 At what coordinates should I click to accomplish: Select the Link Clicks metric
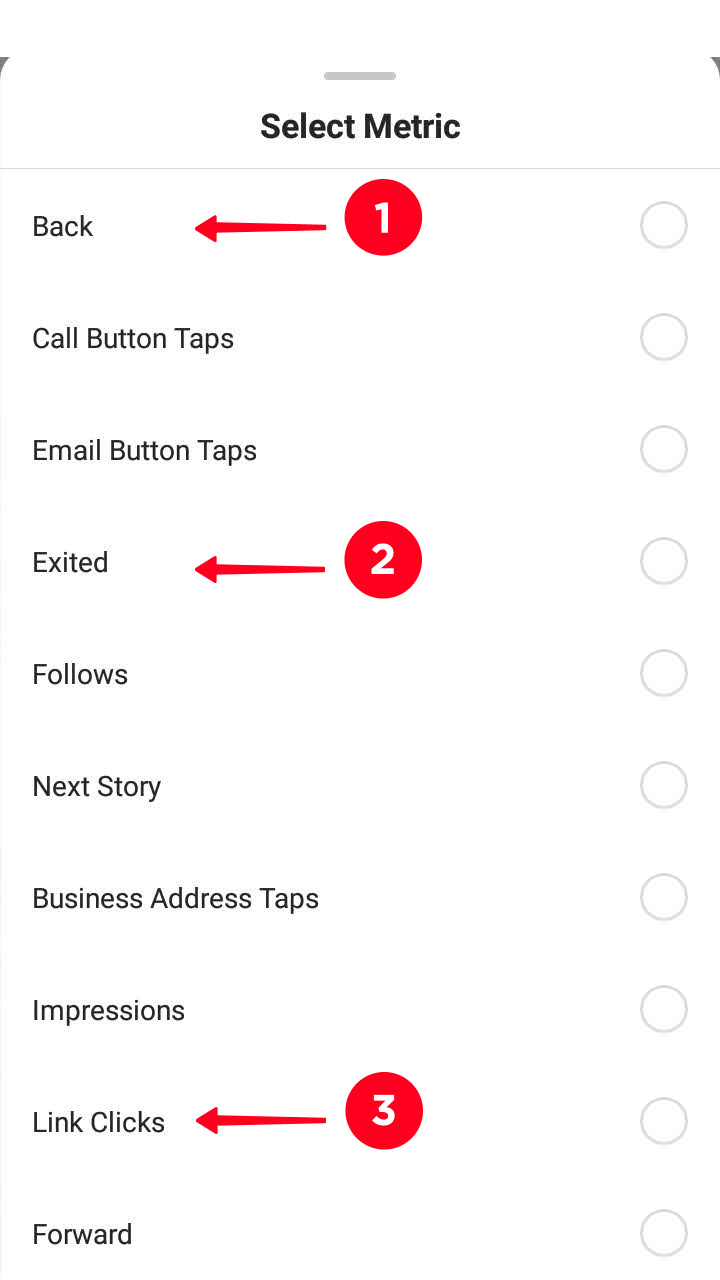click(360, 1122)
